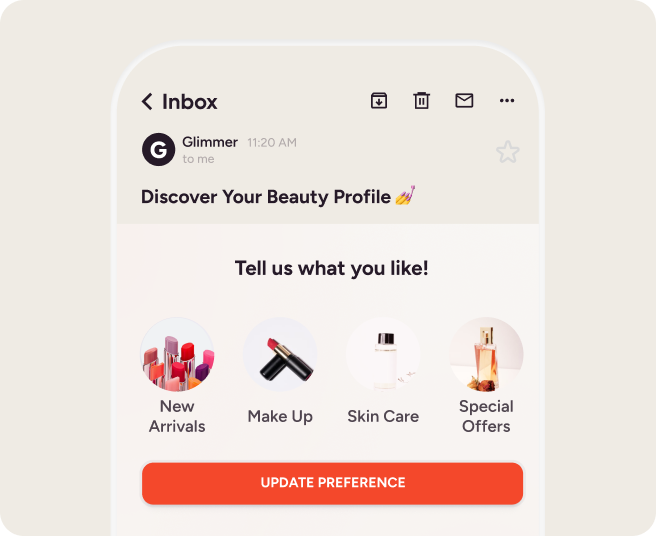The height and width of the screenshot is (536, 656).
Task: Archive this email
Action: [379, 100]
